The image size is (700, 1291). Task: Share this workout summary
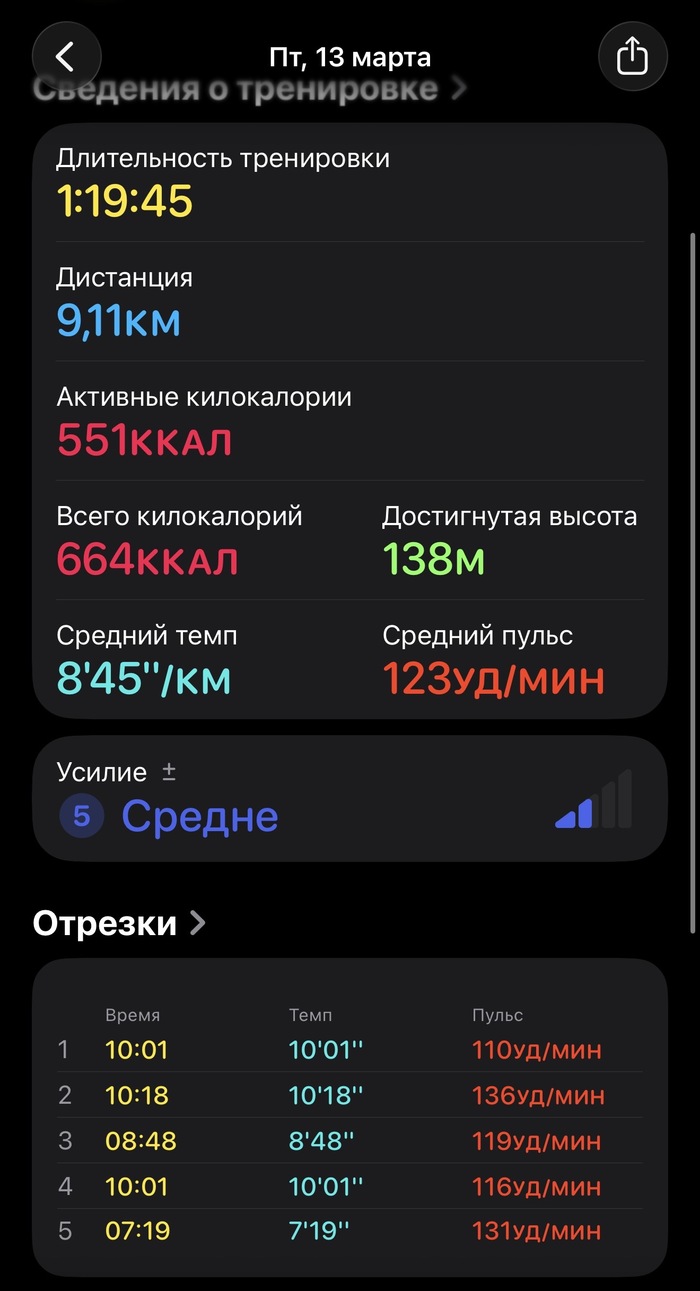[632, 56]
